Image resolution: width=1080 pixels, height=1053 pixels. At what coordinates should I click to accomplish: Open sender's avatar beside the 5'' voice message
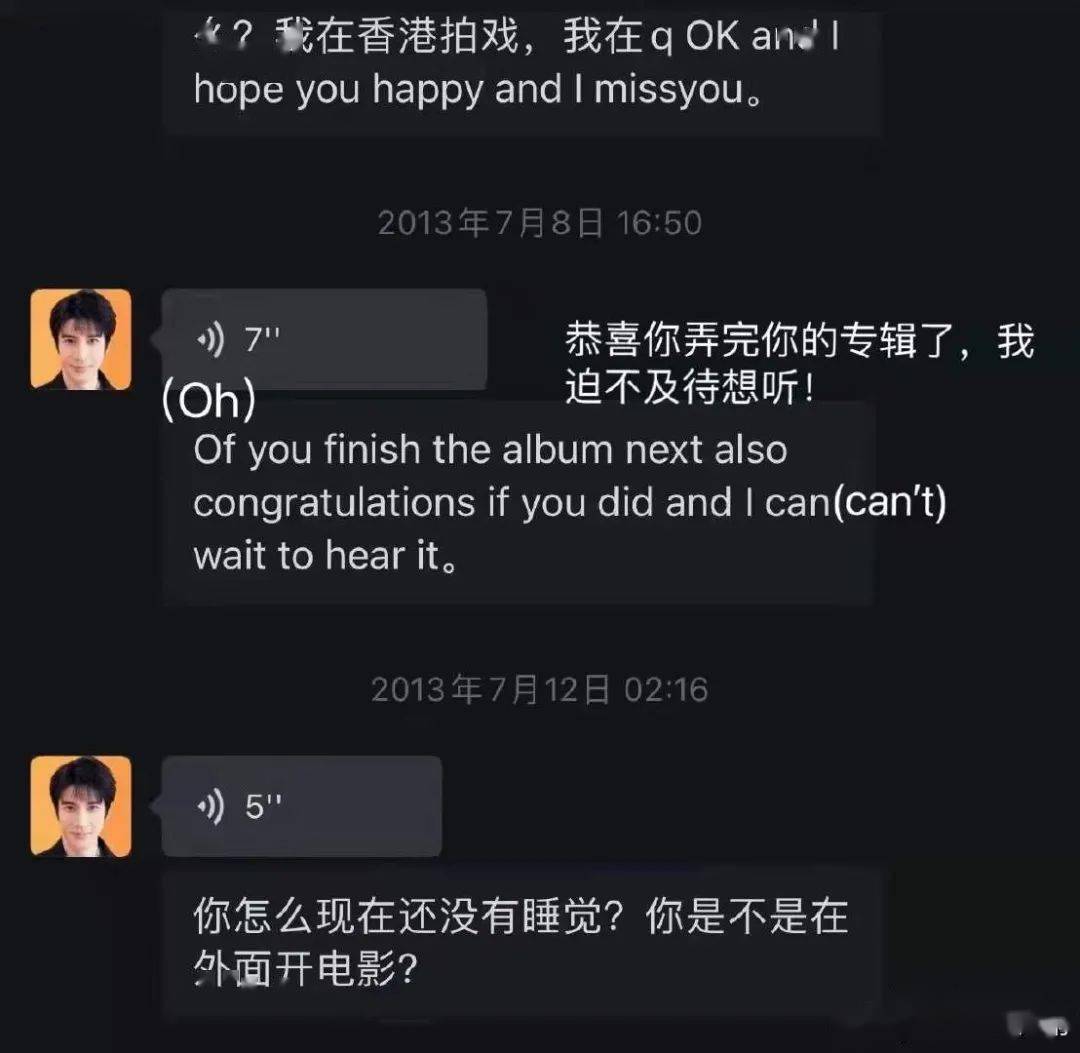(x=81, y=806)
